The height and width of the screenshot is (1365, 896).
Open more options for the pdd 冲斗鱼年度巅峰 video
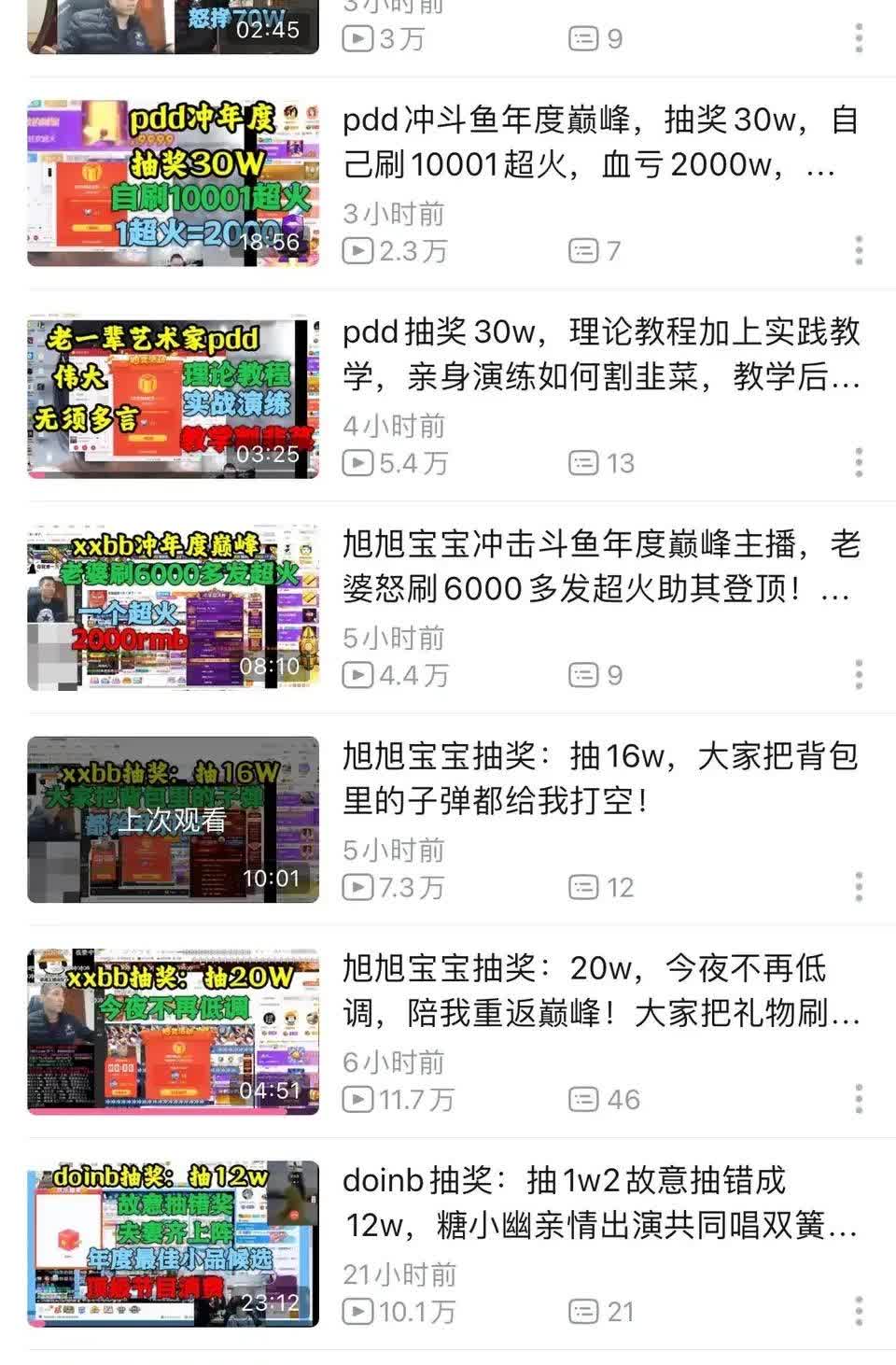(859, 248)
